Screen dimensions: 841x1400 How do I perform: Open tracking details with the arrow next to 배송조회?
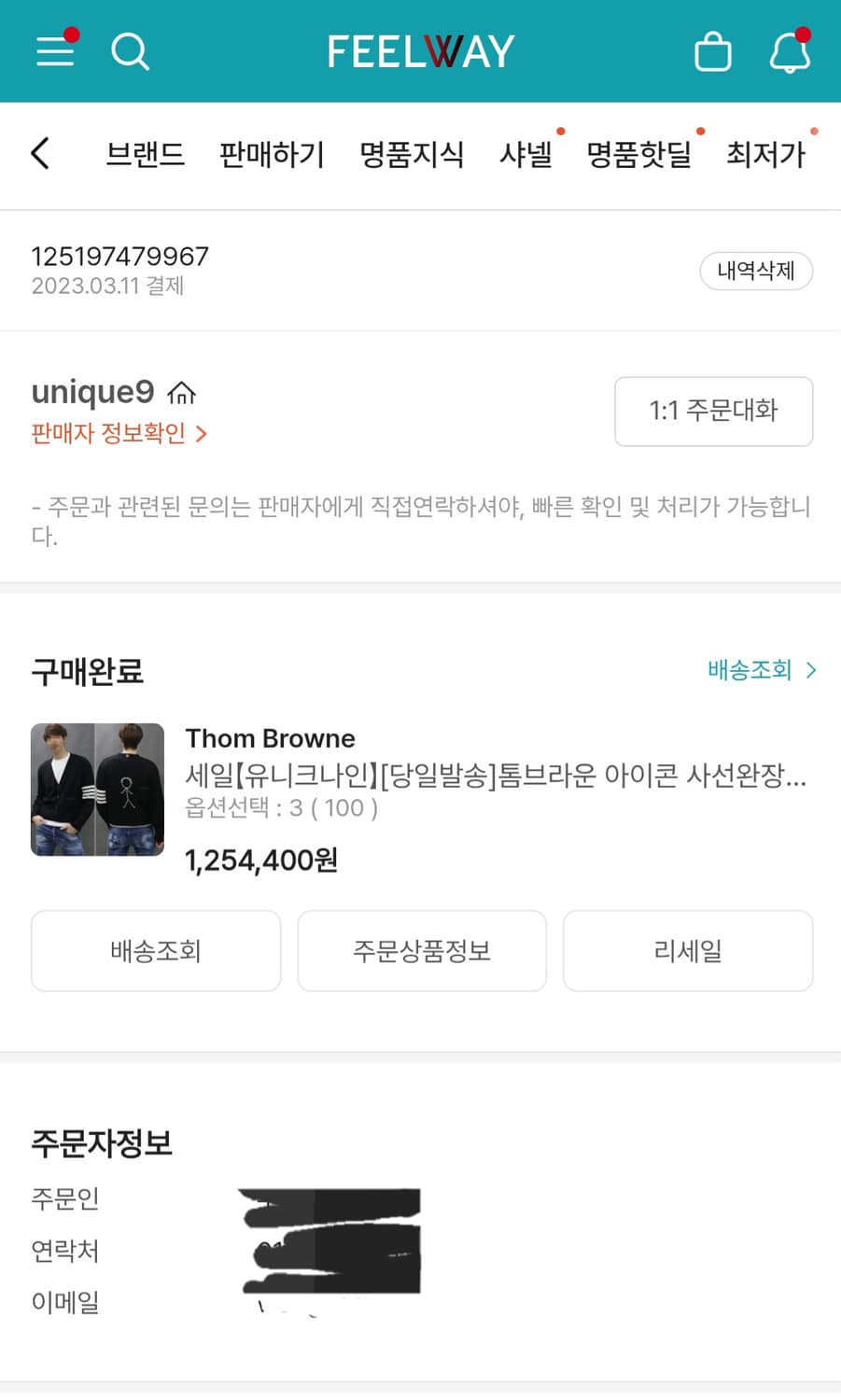tap(811, 669)
